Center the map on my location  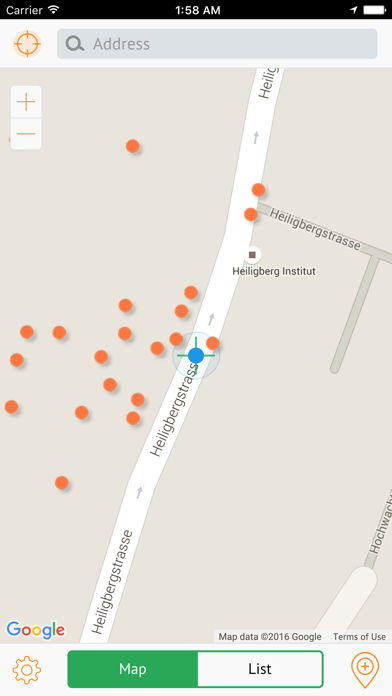[28, 44]
